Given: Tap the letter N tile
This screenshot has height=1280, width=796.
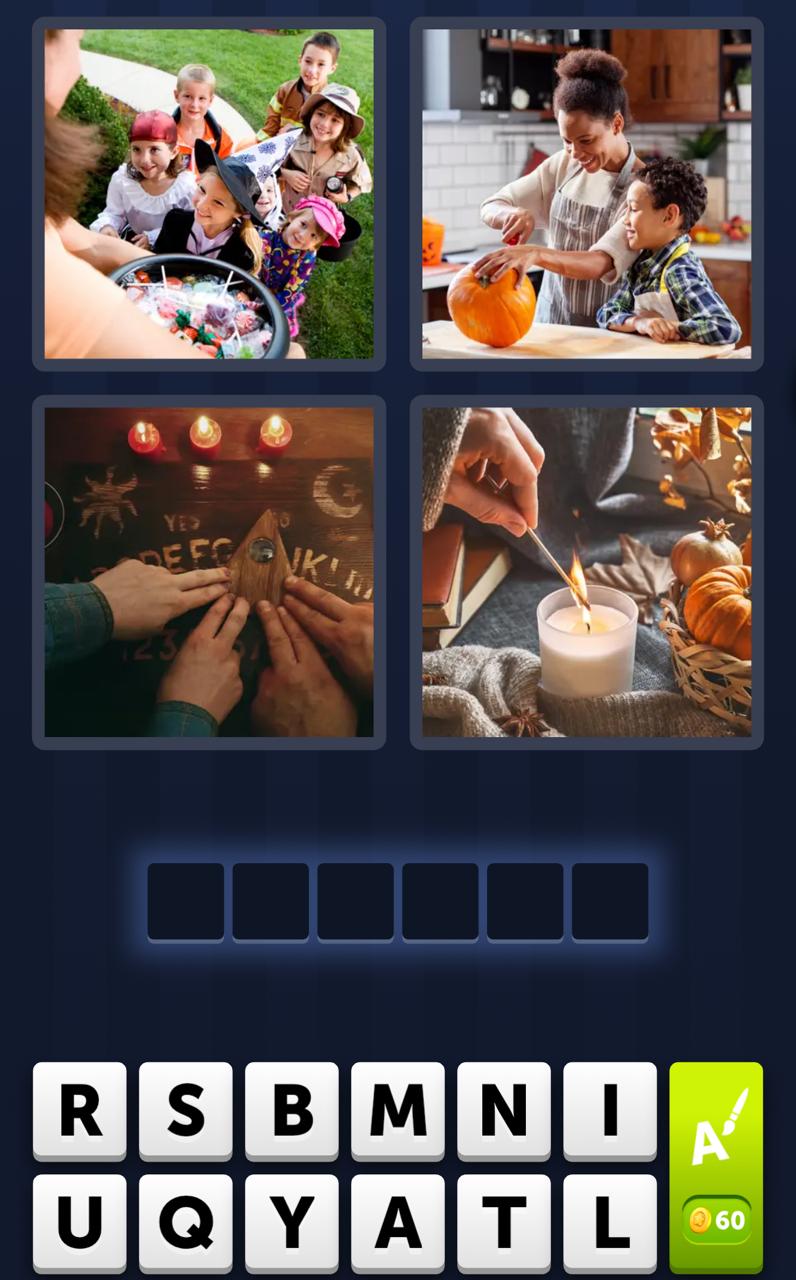Looking at the screenshot, I should click(504, 1110).
